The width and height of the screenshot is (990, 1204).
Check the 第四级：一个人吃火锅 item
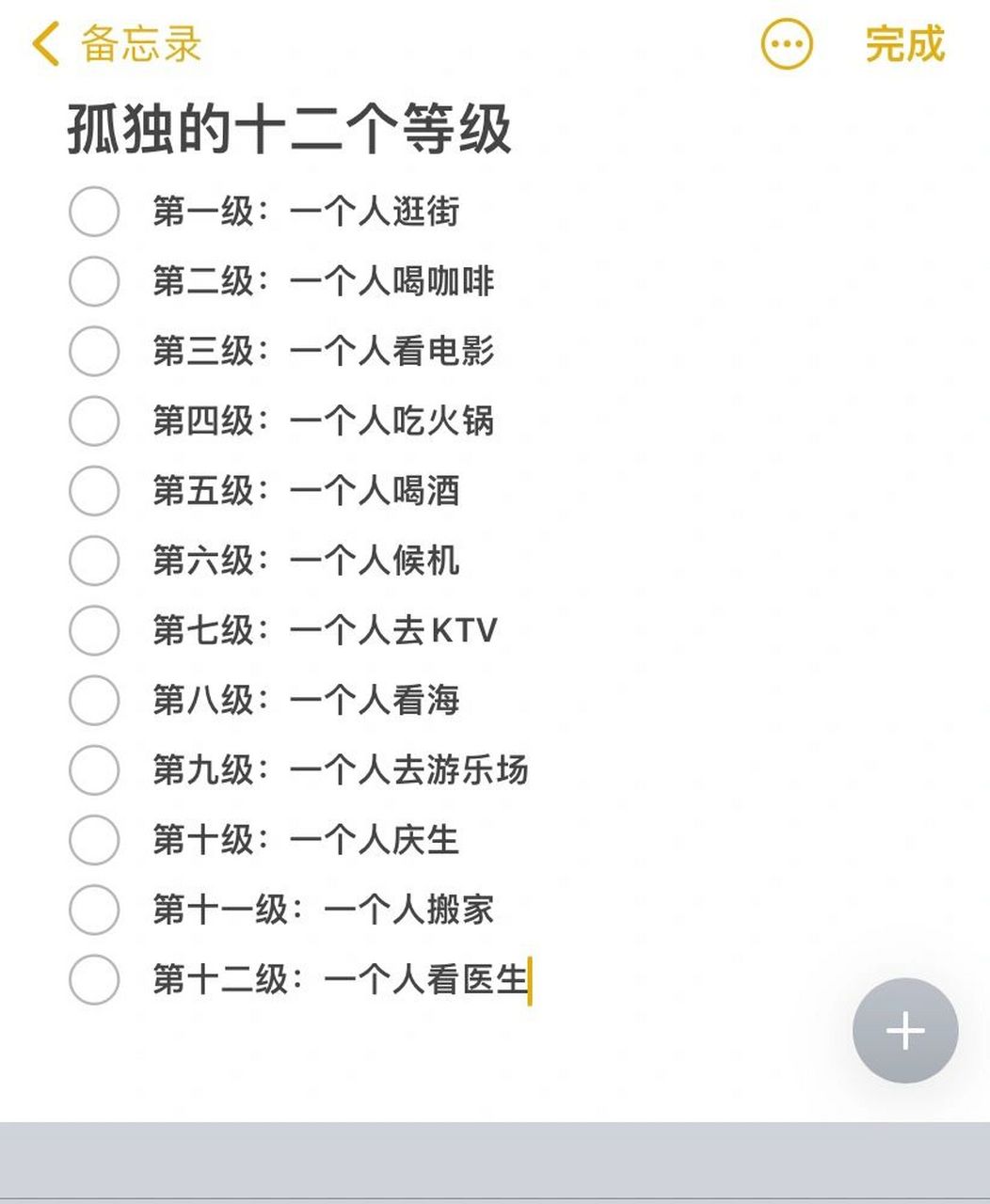tap(95, 422)
